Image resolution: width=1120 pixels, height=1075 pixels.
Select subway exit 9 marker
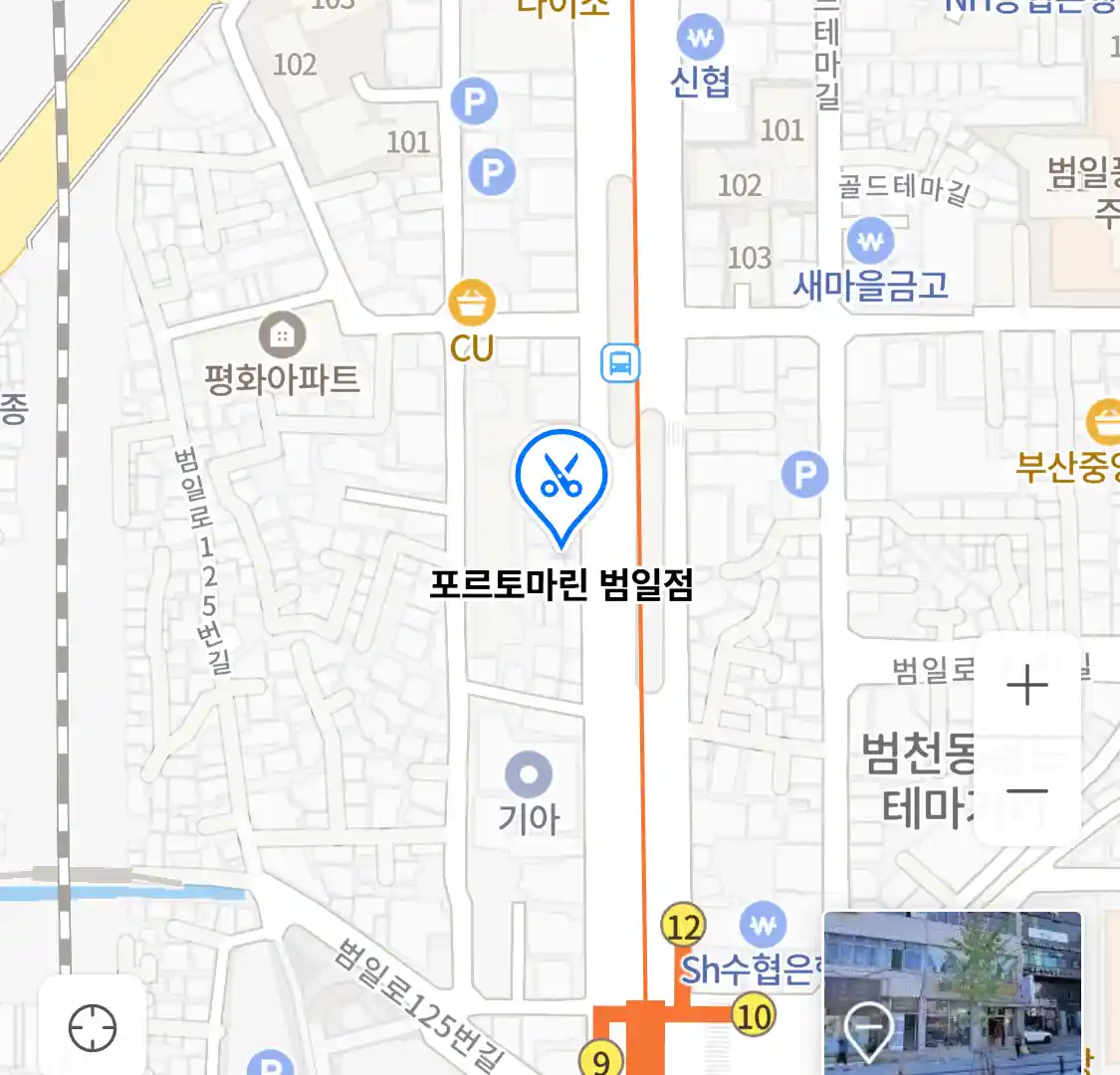pyautogui.click(x=601, y=1060)
